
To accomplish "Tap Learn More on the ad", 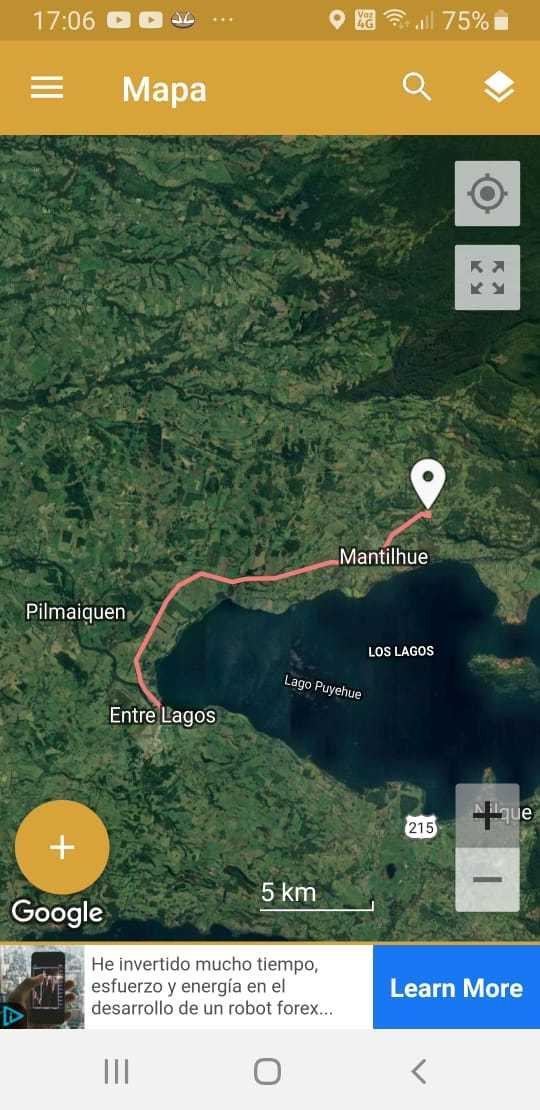I will click(x=456, y=988).
